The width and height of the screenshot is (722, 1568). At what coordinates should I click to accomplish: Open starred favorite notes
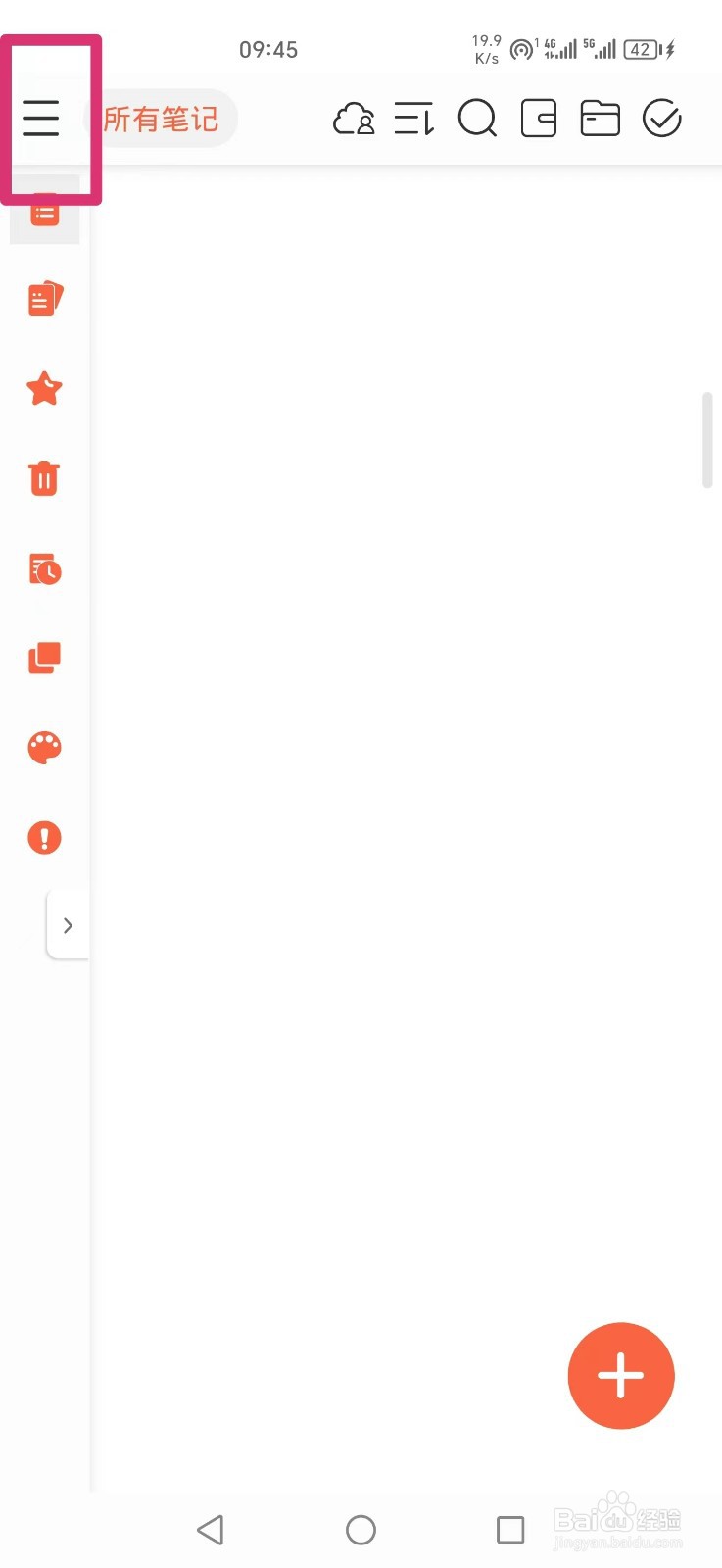tap(43, 389)
